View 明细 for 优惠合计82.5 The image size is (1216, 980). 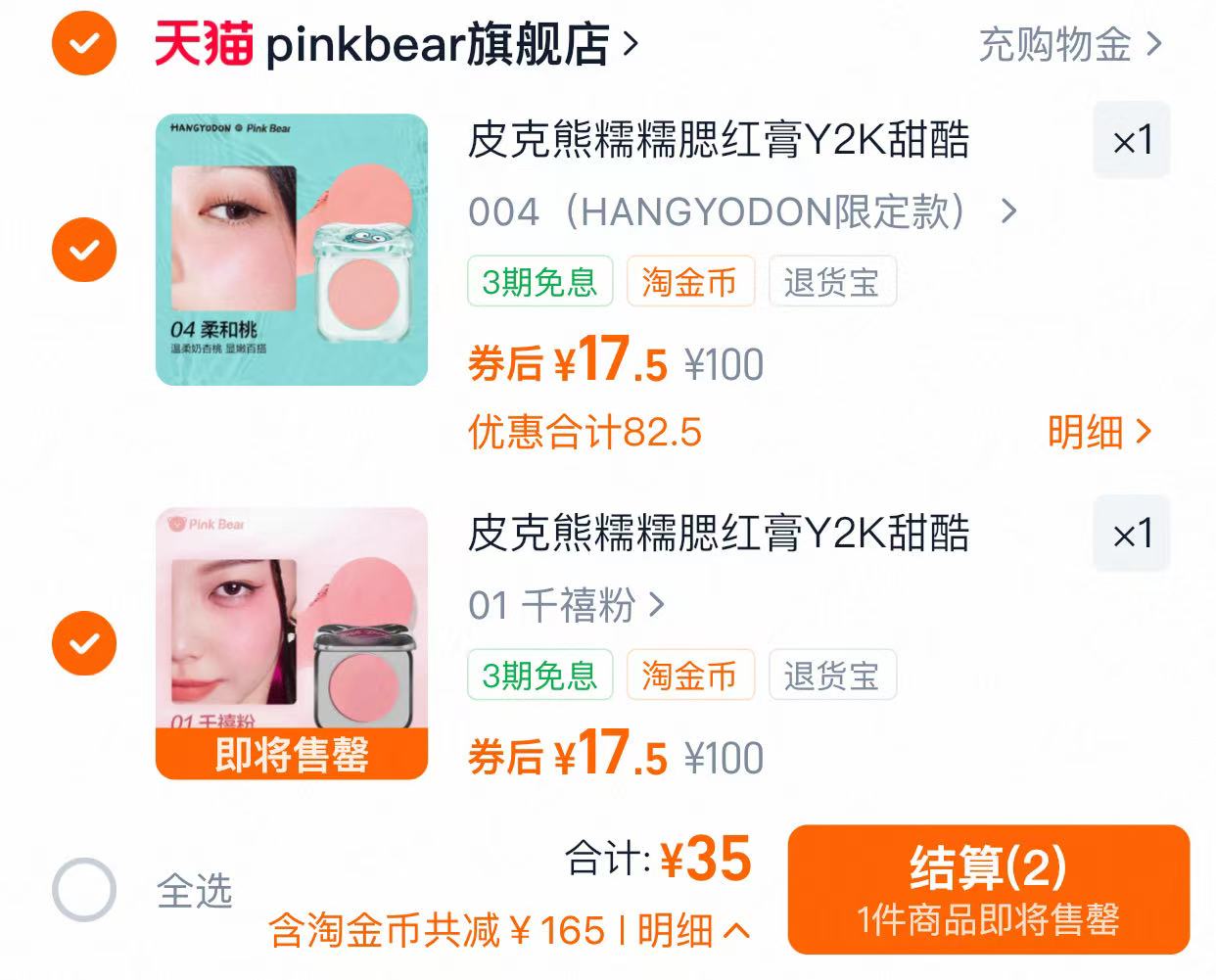1099,432
